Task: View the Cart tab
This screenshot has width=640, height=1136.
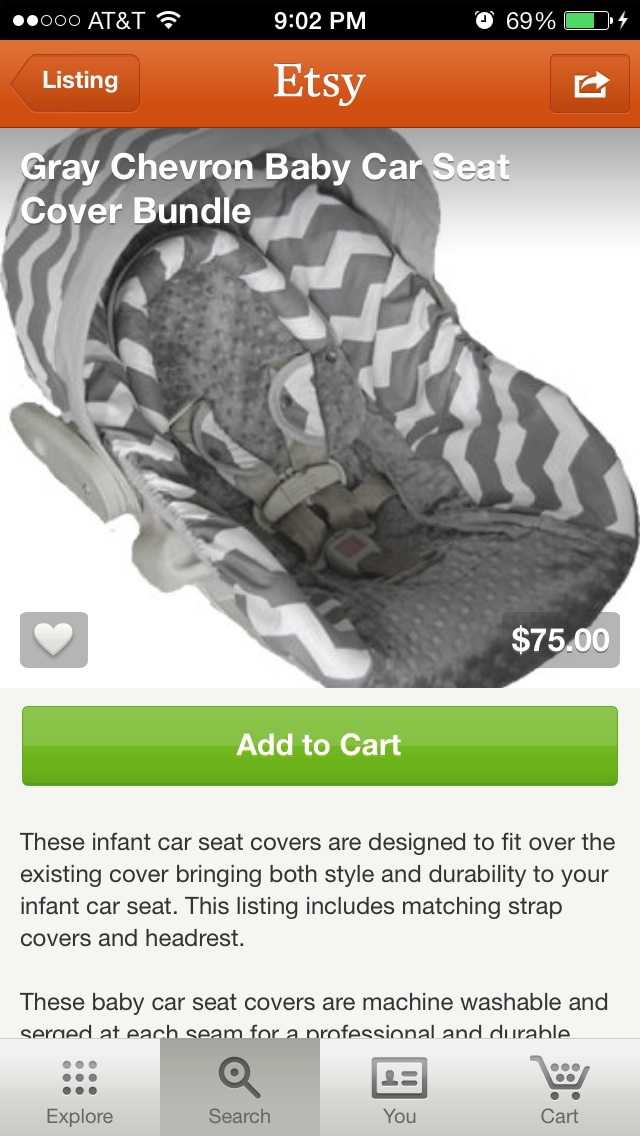Action: tap(560, 1090)
